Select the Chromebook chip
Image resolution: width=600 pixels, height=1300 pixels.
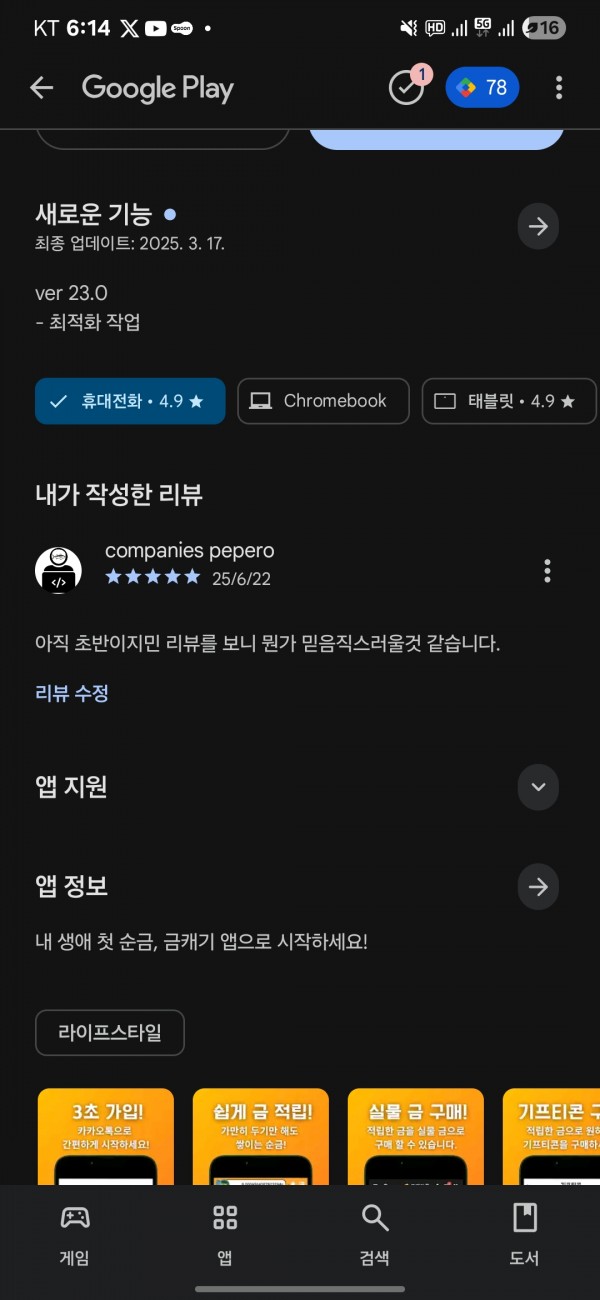323,401
